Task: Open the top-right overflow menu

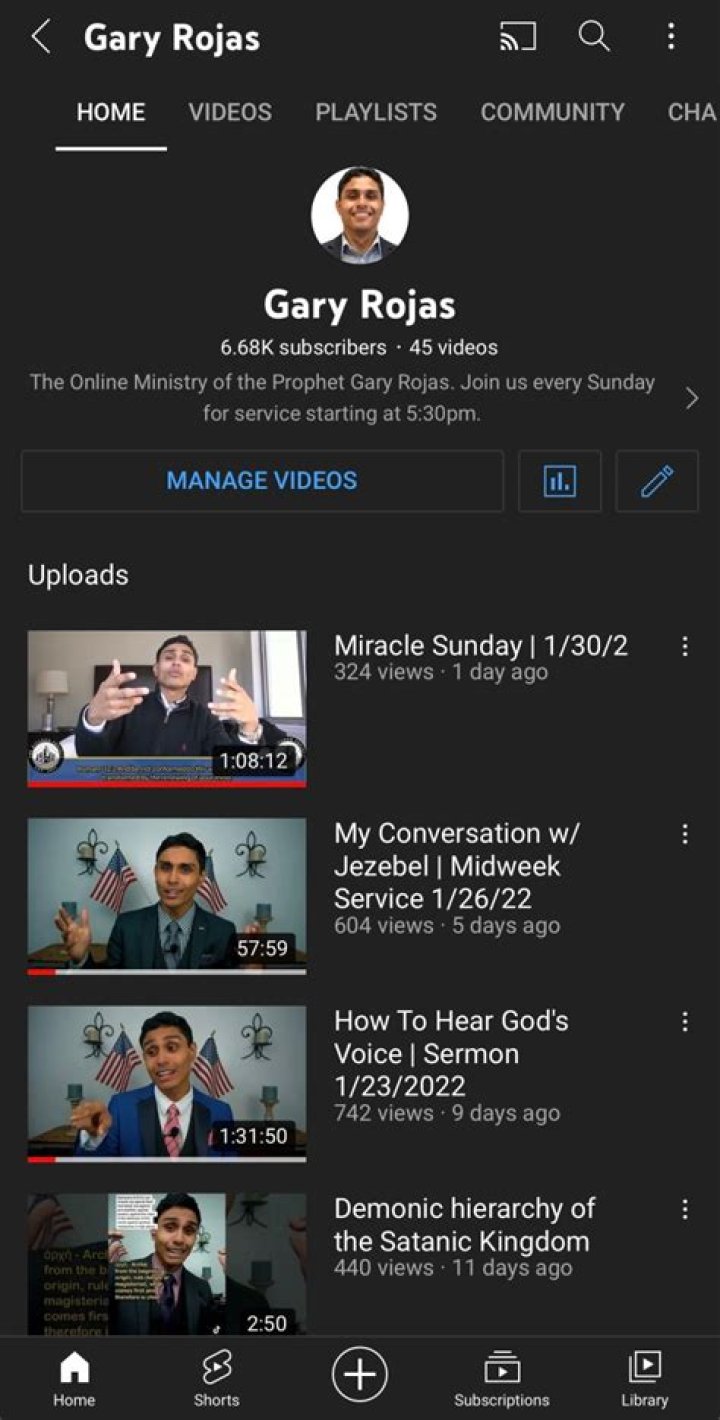Action: click(x=671, y=38)
